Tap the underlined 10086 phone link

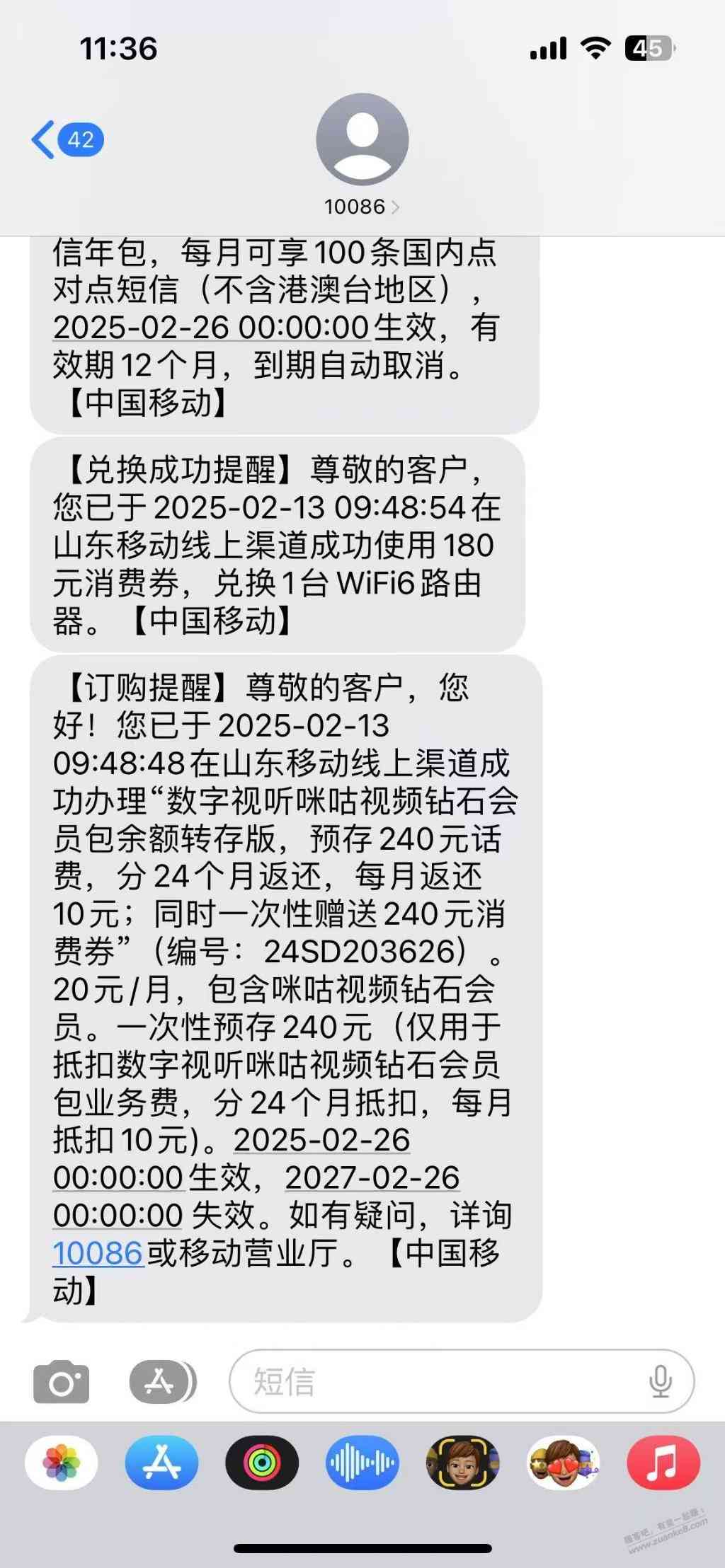coord(98,1253)
